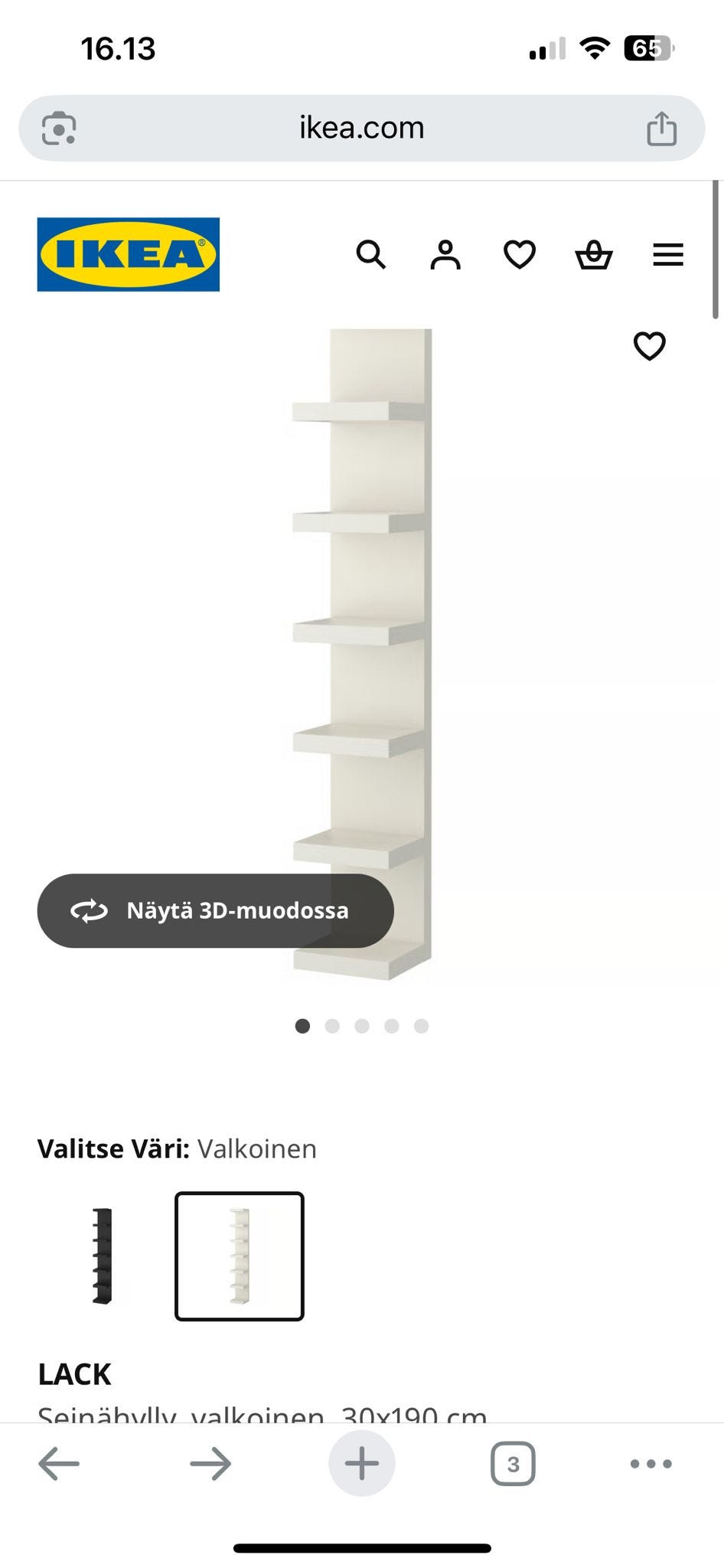
Task: Open the camera lens search icon
Action: click(x=59, y=128)
